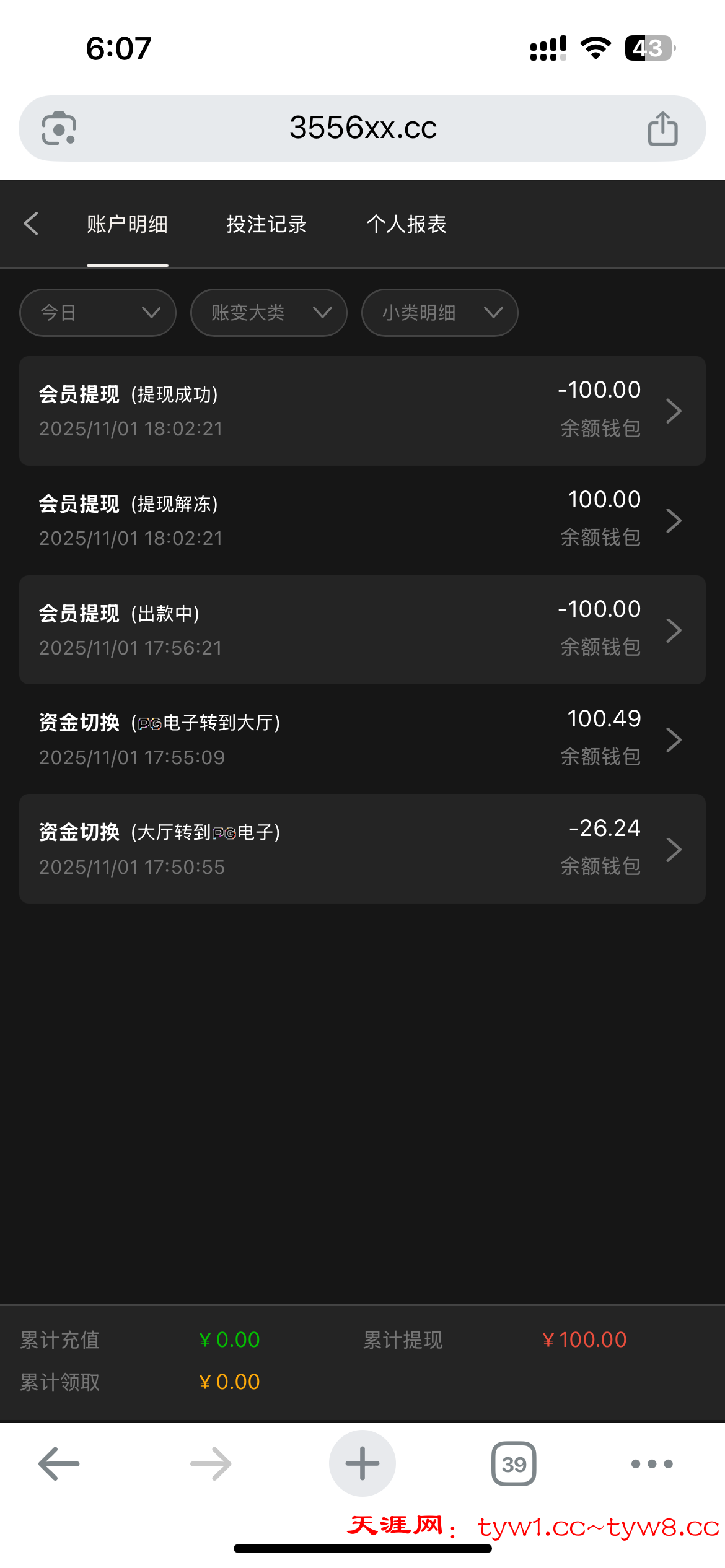Image resolution: width=725 pixels, height=1568 pixels.
Task: Tap the 3556xx.cc address bar
Action: pyautogui.click(x=362, y=128)
